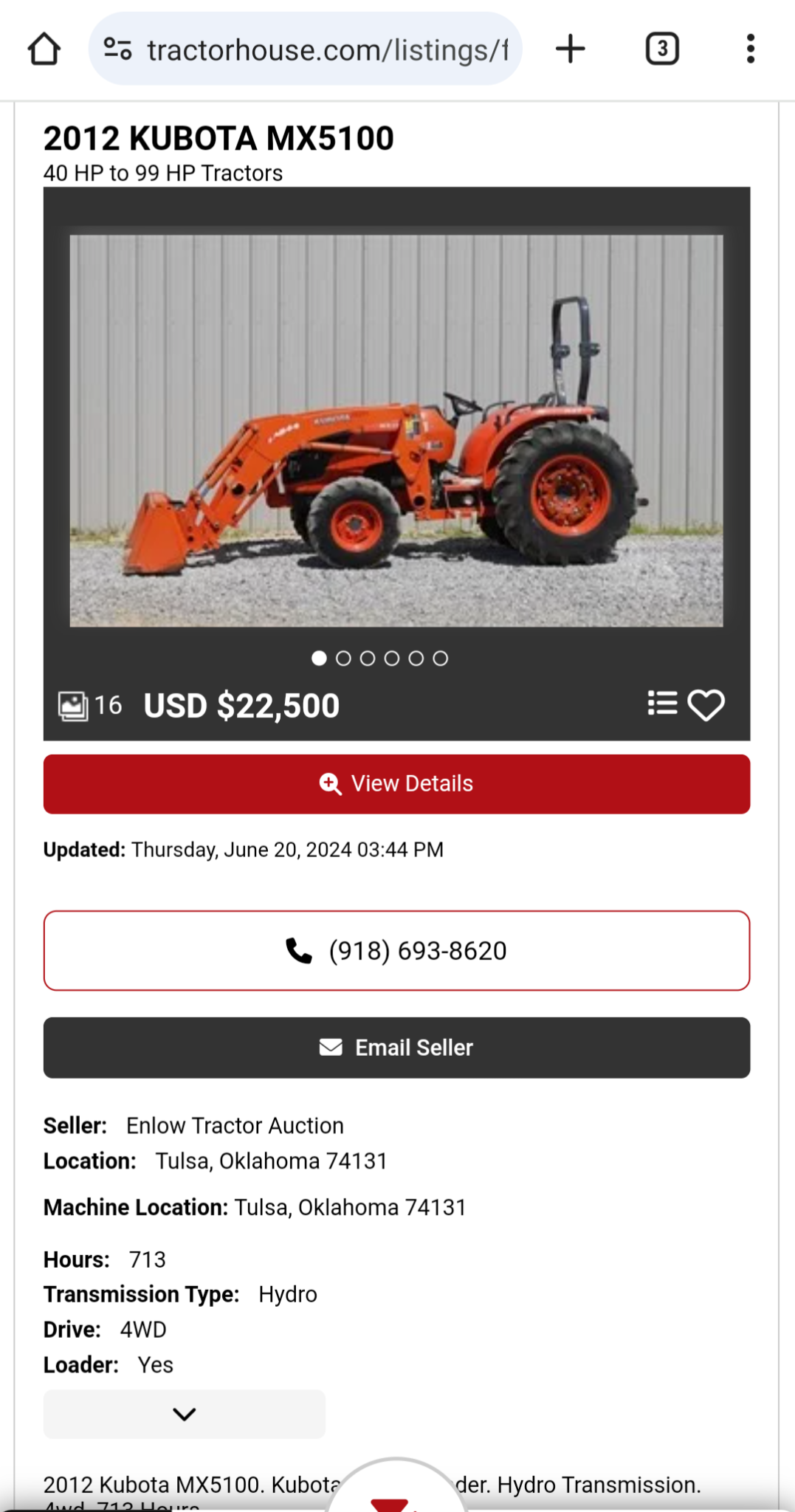Open the 2012 Kubota MX5100 listing title
Viewport: 795px width, 1512px height.
pos(218,139)
